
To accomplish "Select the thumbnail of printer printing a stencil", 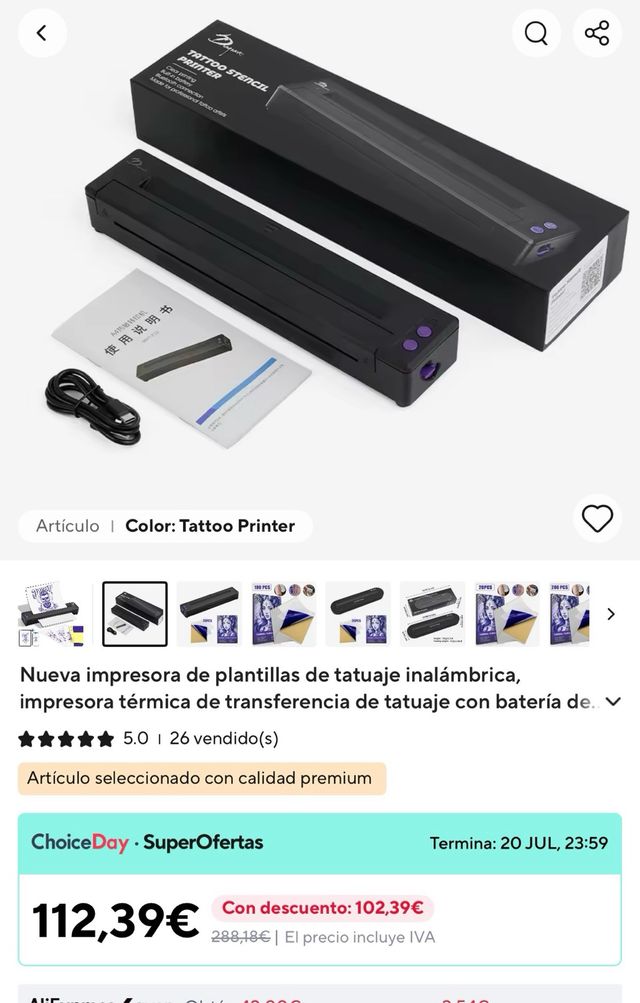I will point(54,614).
